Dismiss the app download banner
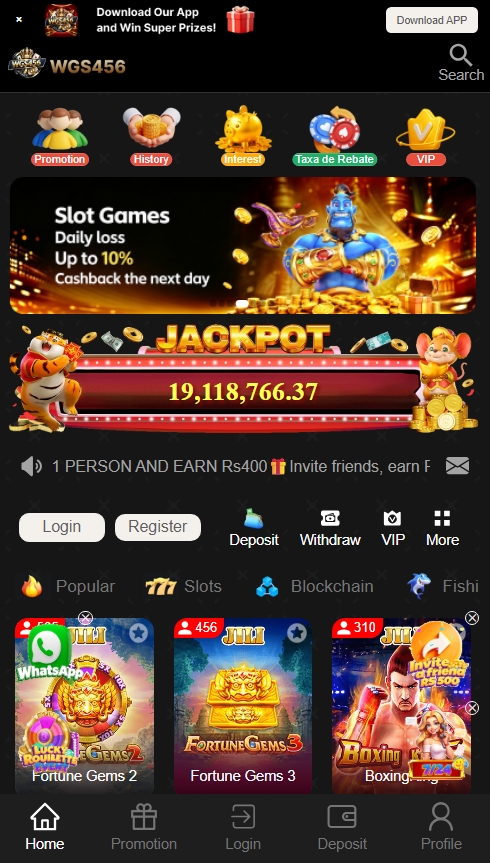The width and height of the screenshot is (490, 863). click(x=19, y=20)
